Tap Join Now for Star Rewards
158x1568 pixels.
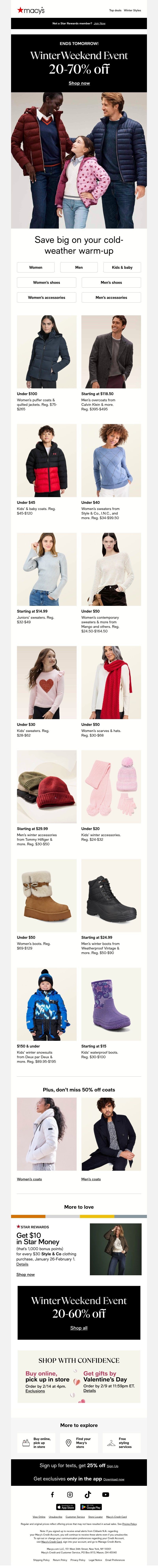click(x=100, y=23)
